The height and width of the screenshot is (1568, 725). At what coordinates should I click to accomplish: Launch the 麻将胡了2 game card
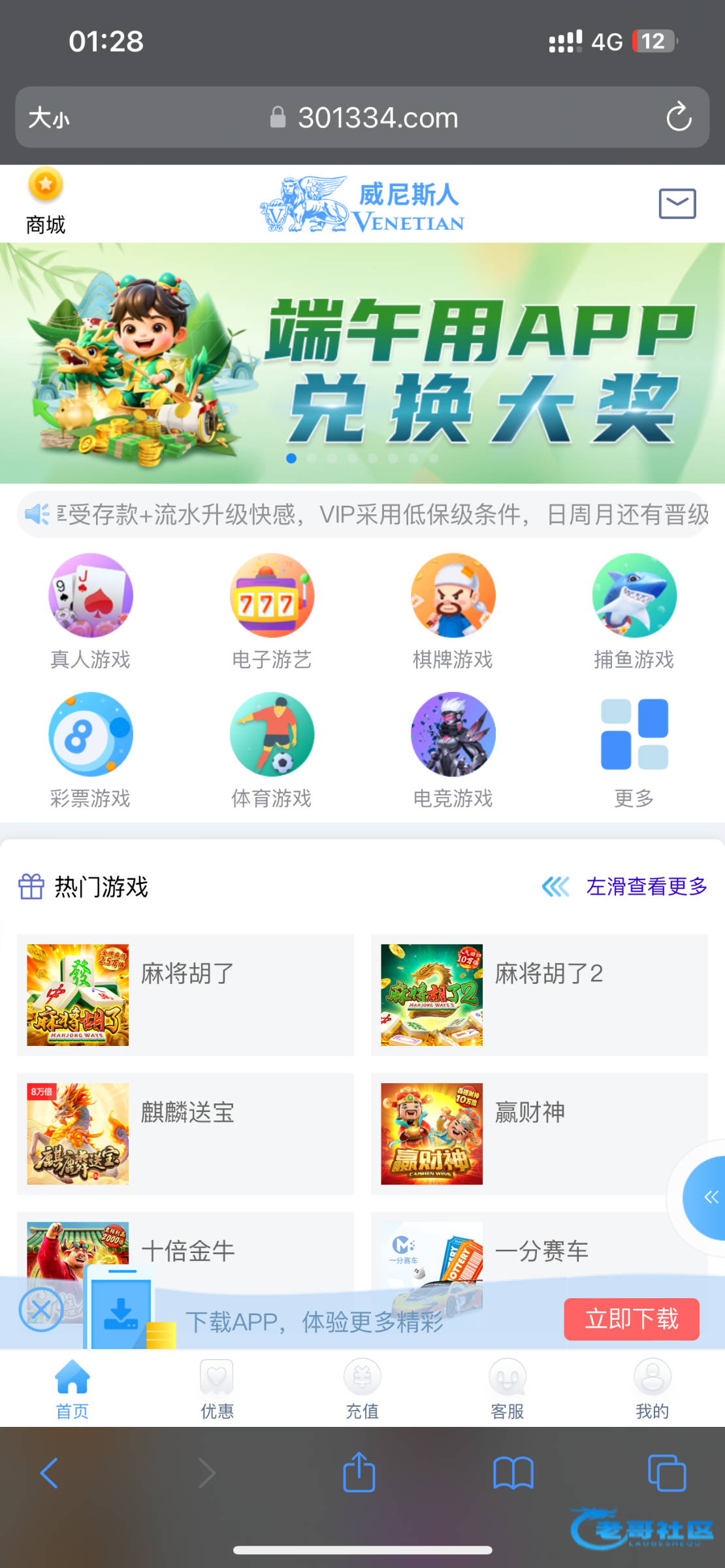[539, 994]
